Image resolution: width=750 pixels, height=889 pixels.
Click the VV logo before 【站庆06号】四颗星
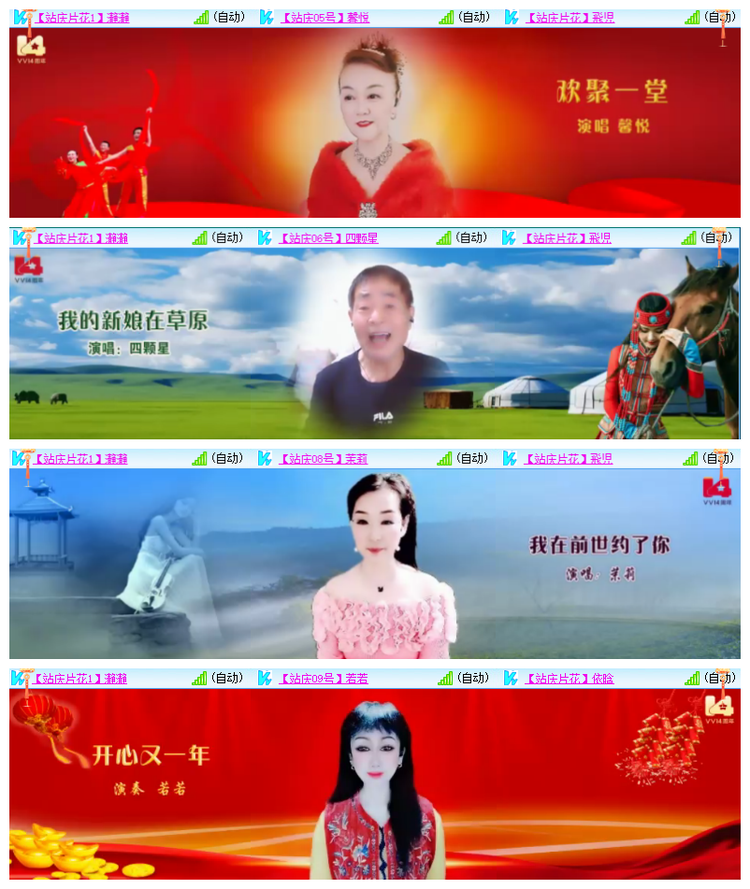[266, 238]
